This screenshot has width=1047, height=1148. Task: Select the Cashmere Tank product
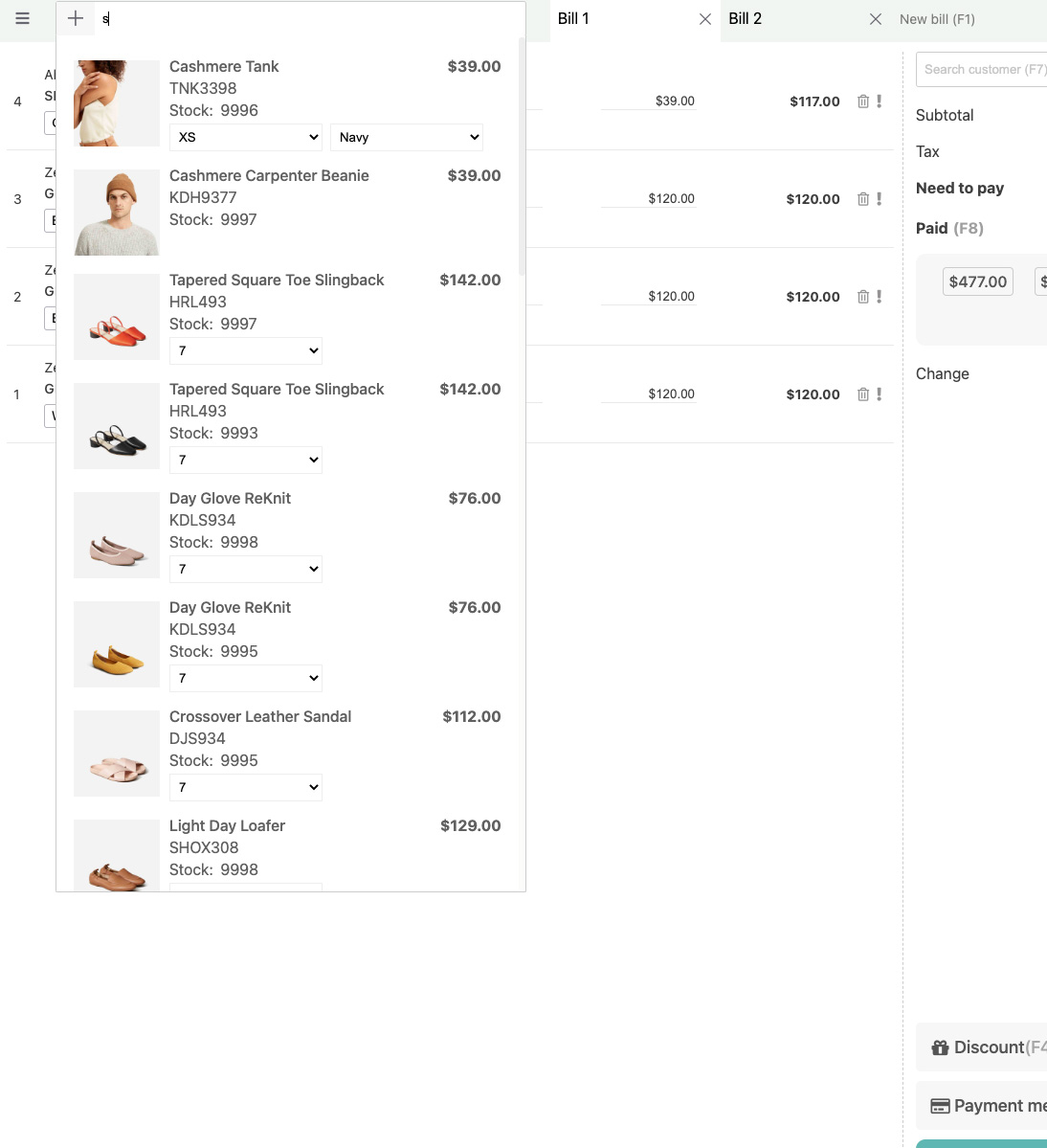[x=224, y=66]
